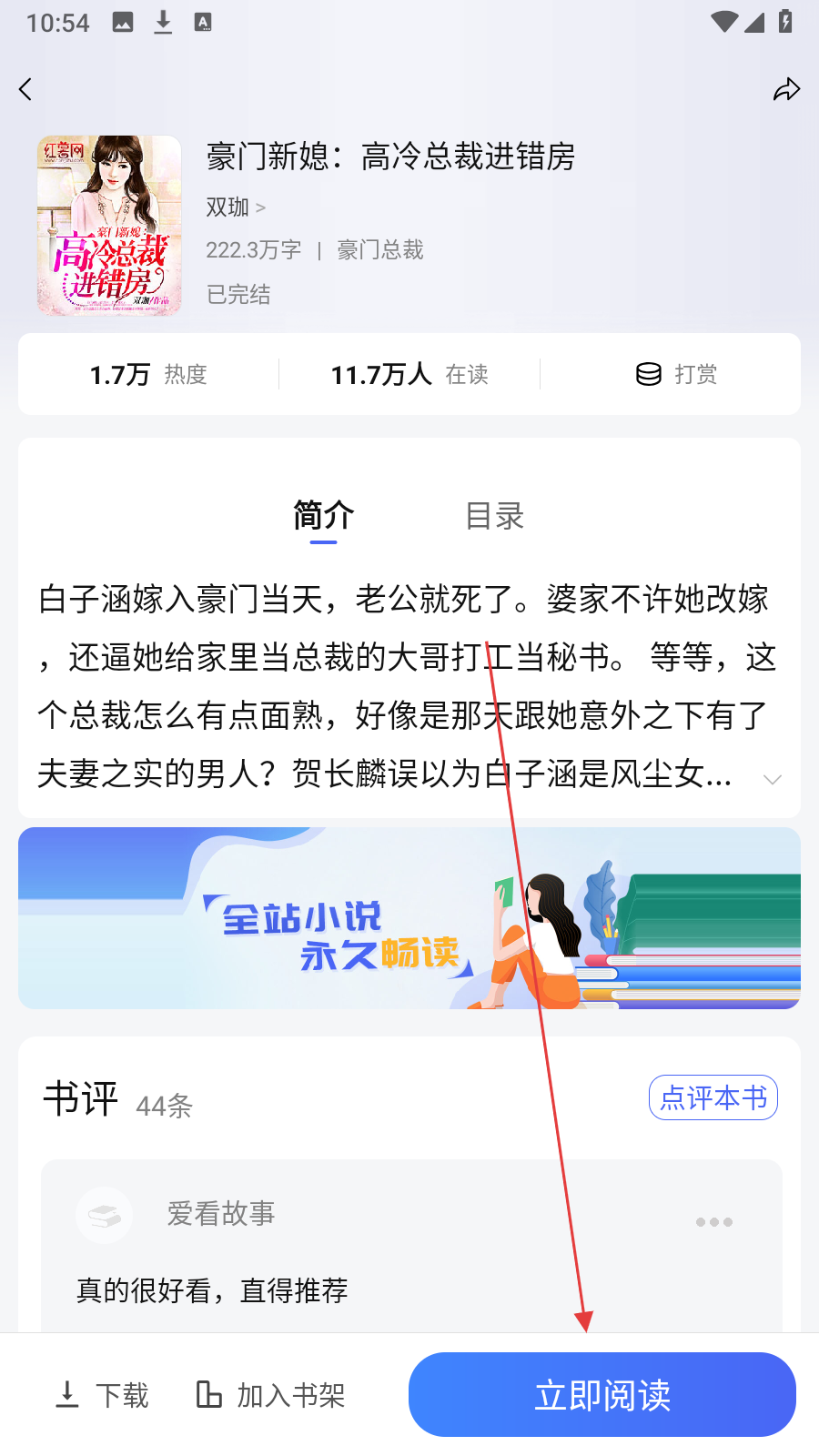The height and width of the screenshot is (1456, 819).
Task: Tap 打赏 to tip the author
Action: (x=677, y=374)
